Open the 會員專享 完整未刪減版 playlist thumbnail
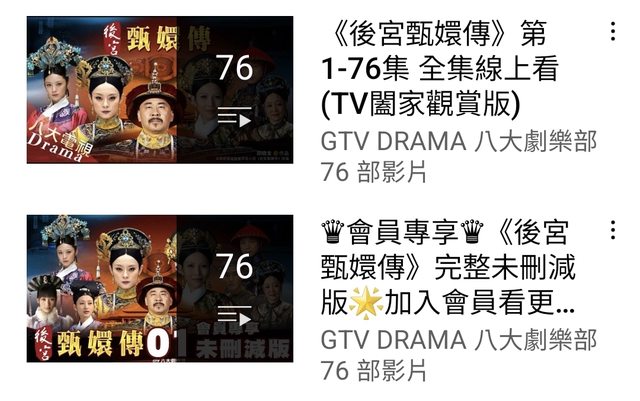Screen dimensions: 640x401 (x=160, y=288)
